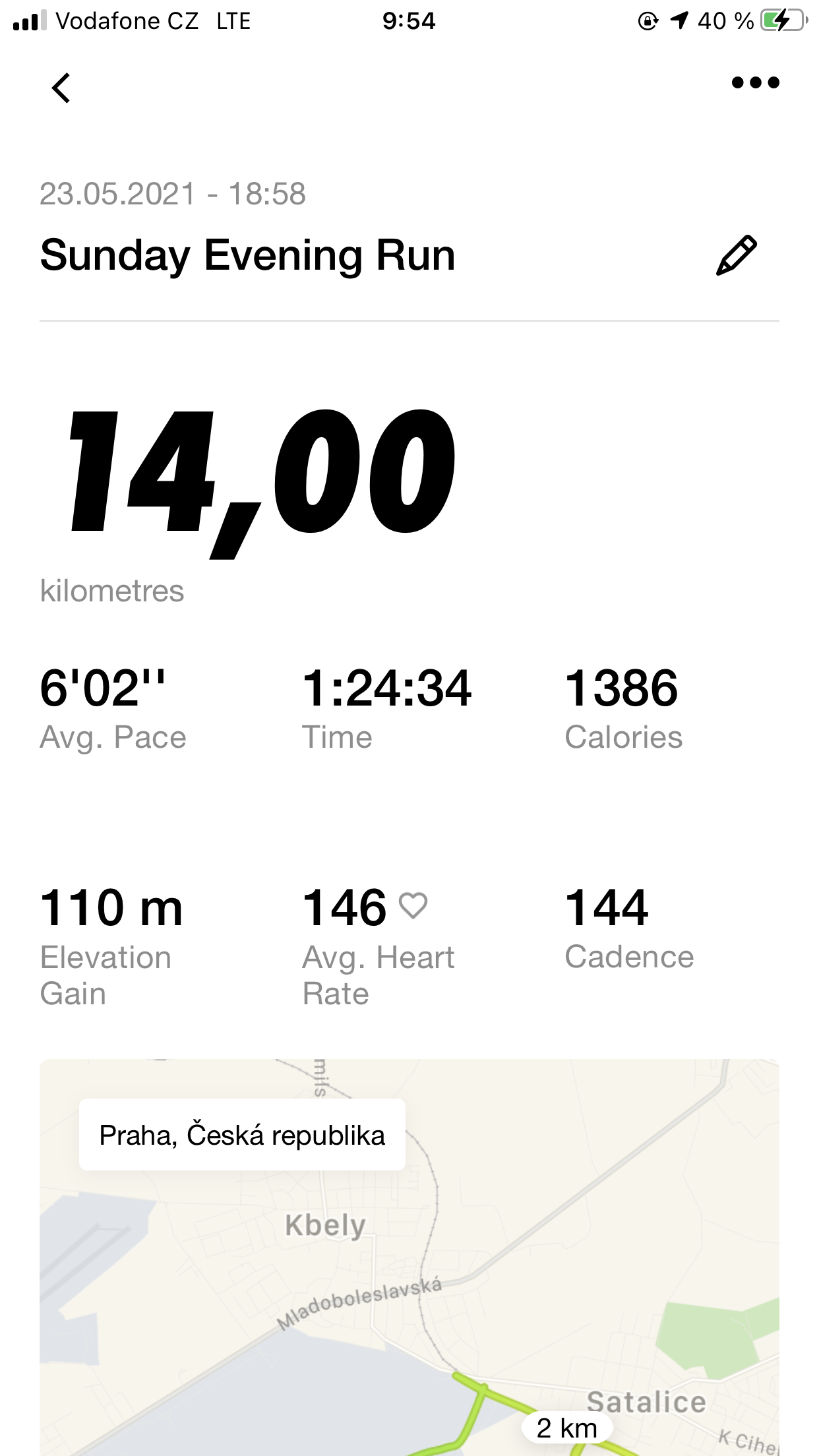Go back using the top-left arrow

[x=61, y=88]
